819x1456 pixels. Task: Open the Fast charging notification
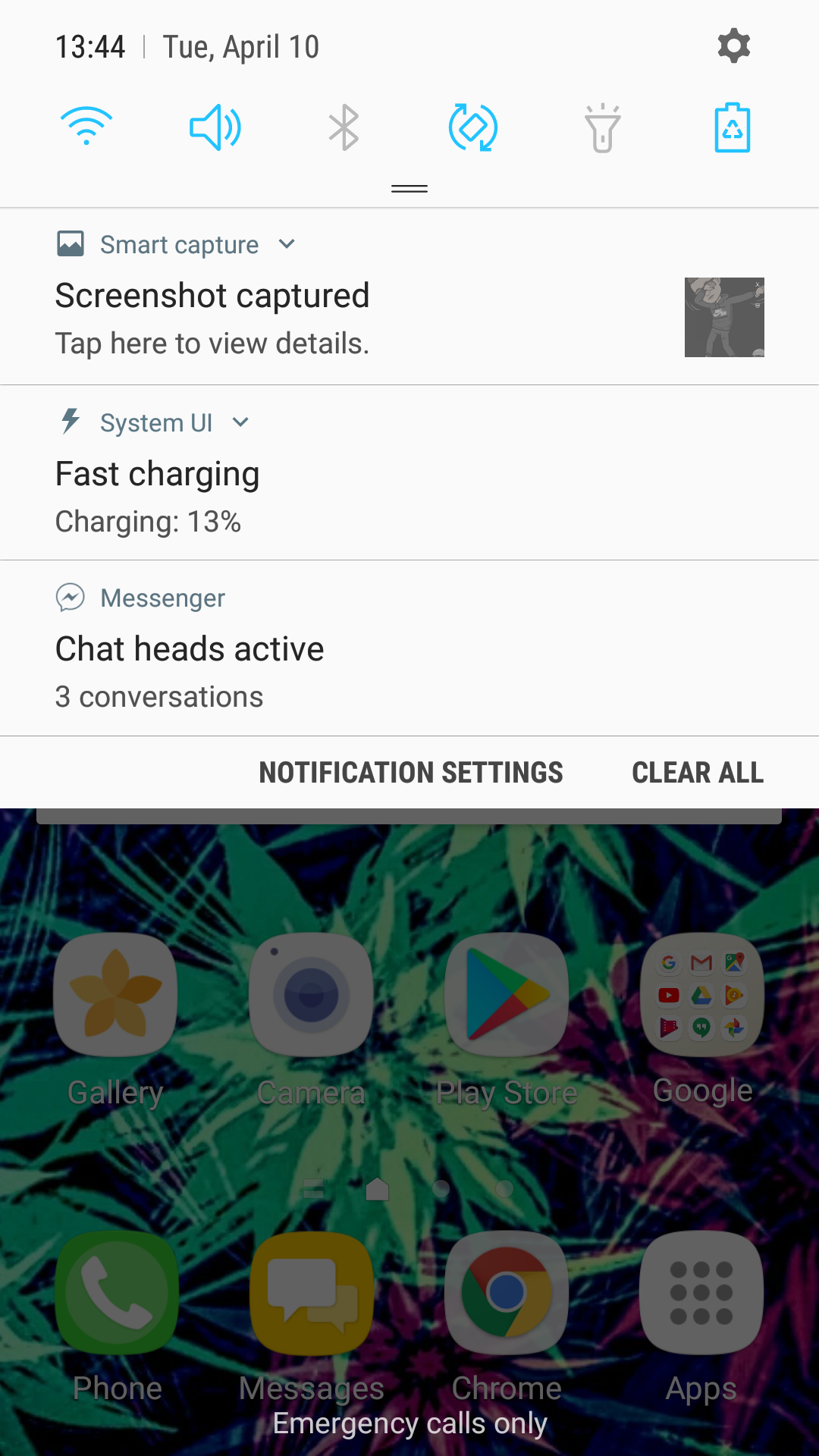[409, 473]
